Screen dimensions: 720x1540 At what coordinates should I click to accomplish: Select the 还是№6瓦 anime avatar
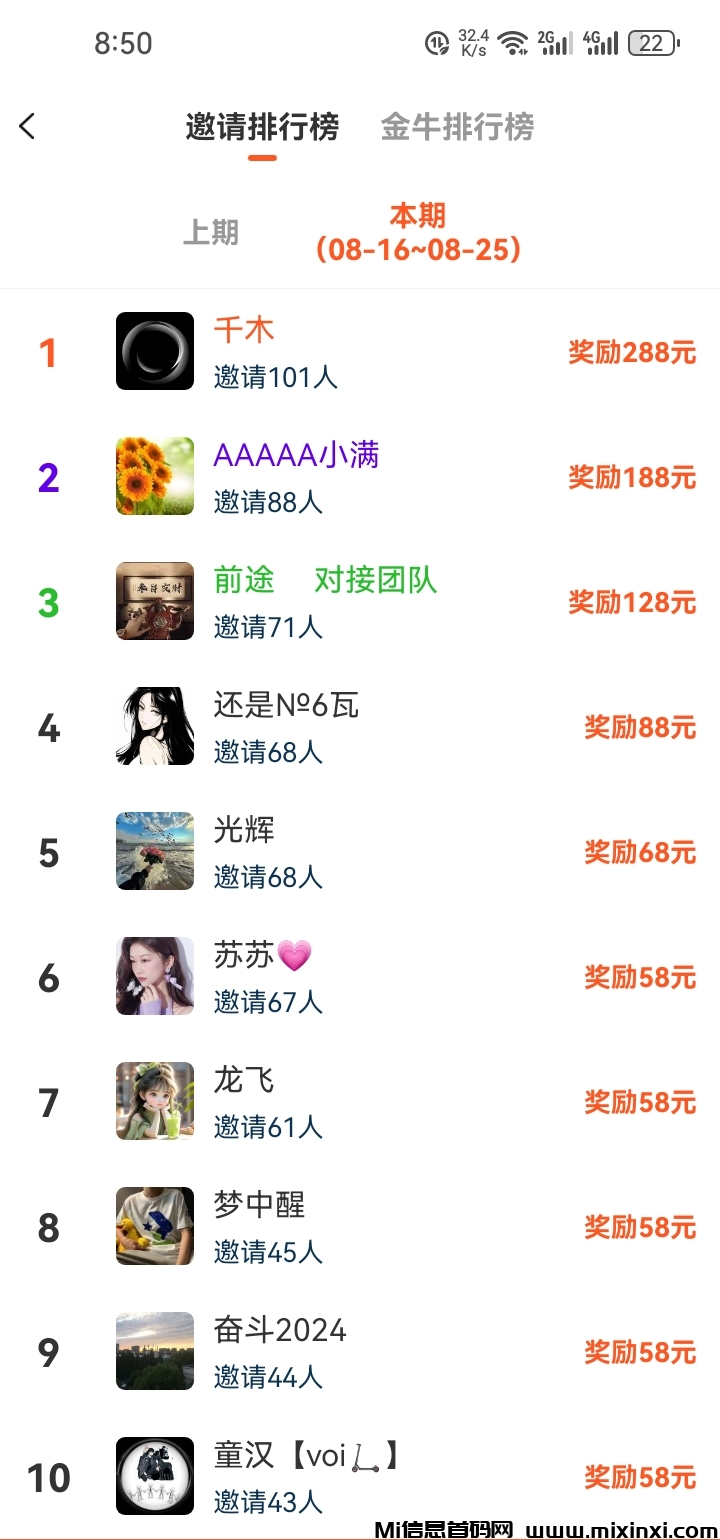point(154,727)
